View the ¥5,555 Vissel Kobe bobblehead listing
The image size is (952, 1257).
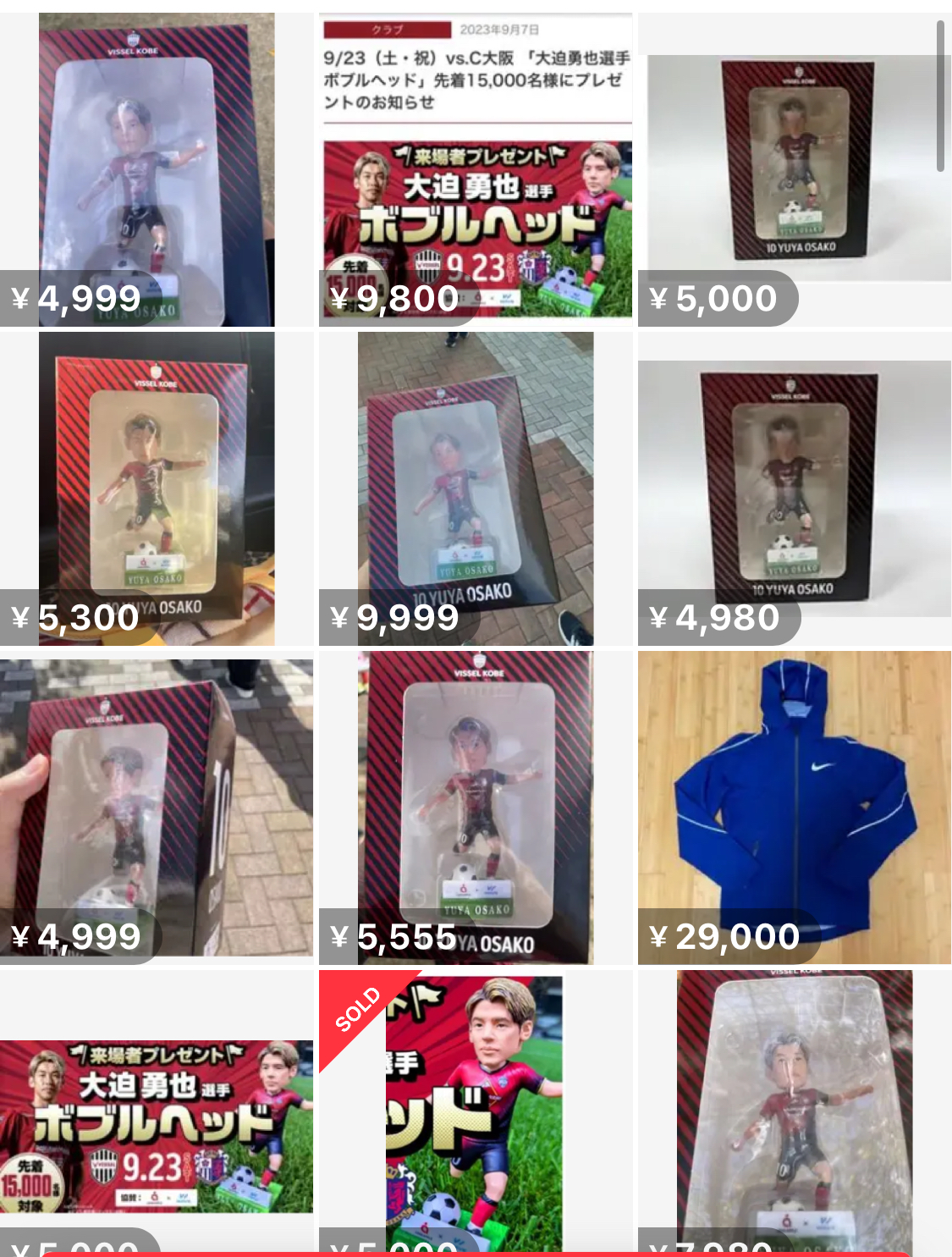click(x=475, y=807)
